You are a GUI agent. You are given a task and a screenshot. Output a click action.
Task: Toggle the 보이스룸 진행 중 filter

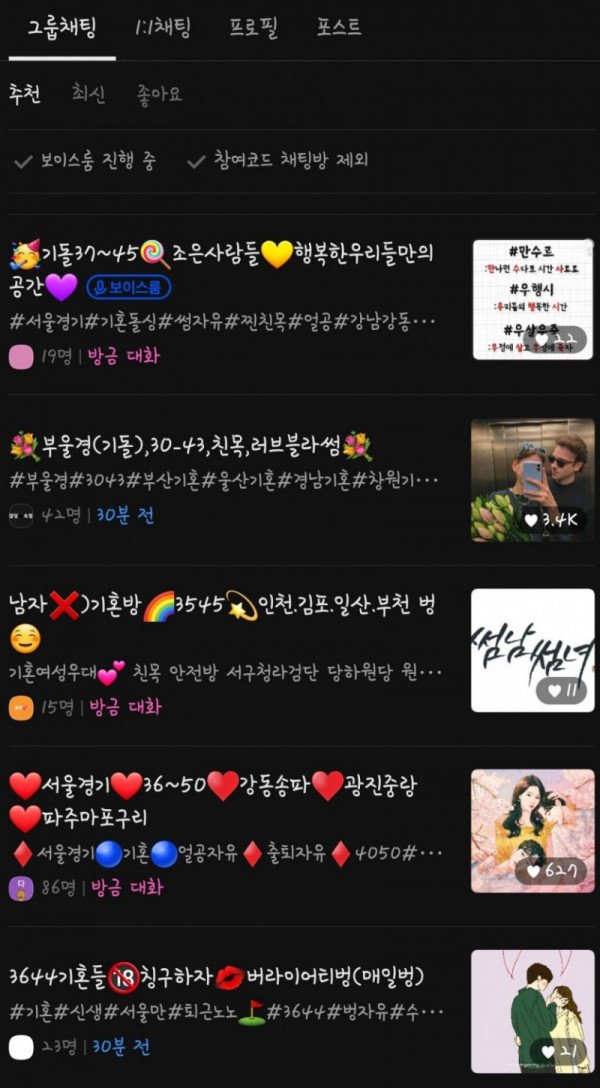[x=85, y=161]
